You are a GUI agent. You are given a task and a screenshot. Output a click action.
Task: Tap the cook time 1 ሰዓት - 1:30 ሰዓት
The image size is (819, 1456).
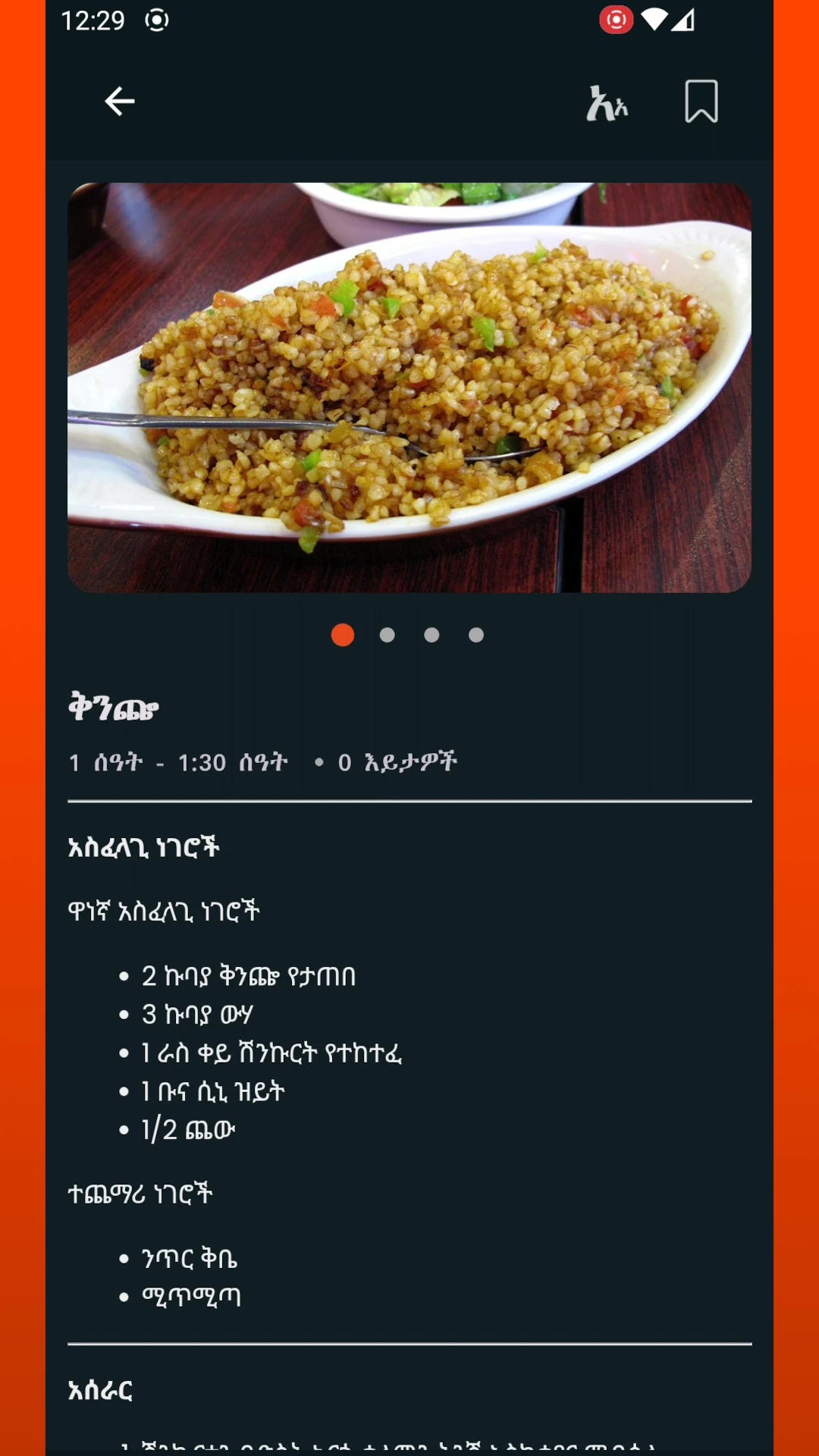point(177,762)
